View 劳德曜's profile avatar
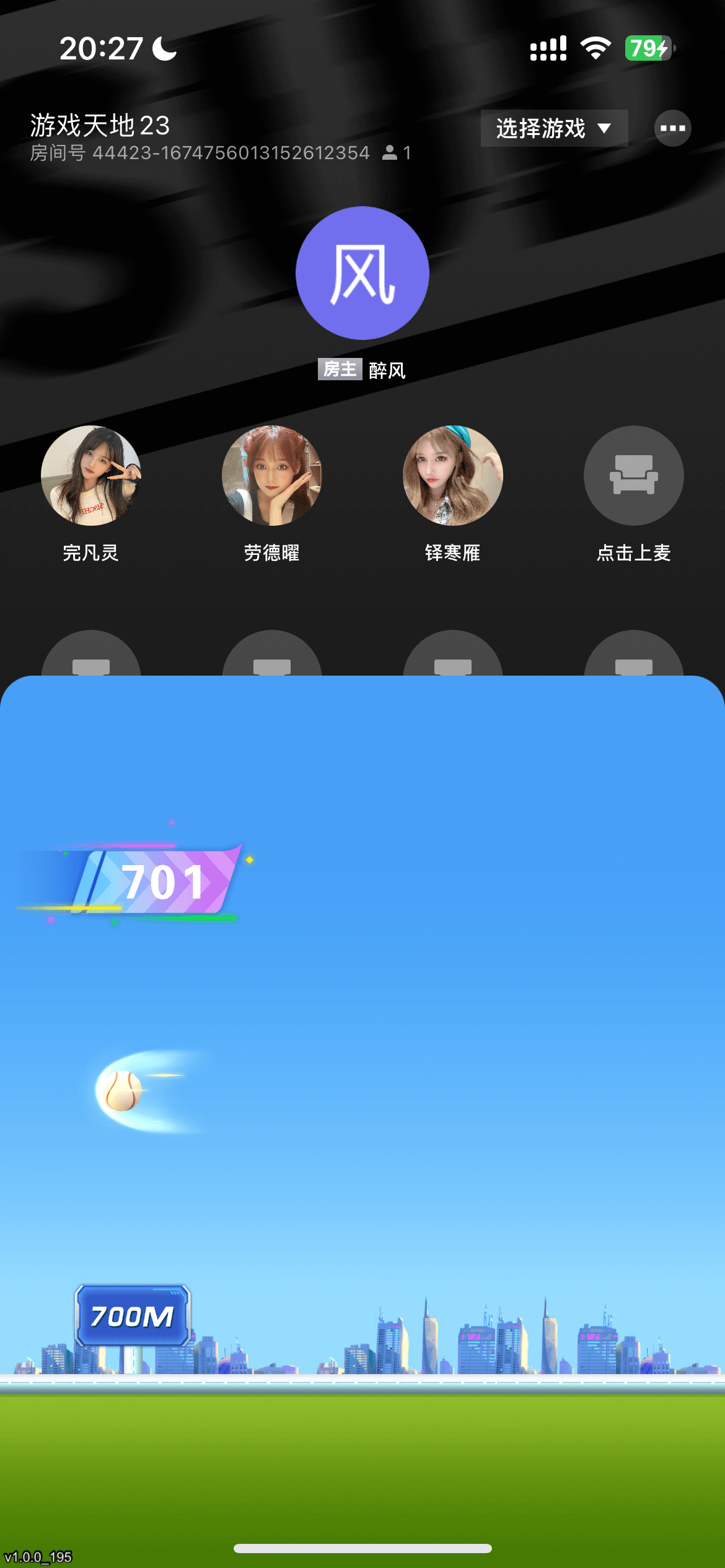The image size is (725, 1568). pos(272,475)
